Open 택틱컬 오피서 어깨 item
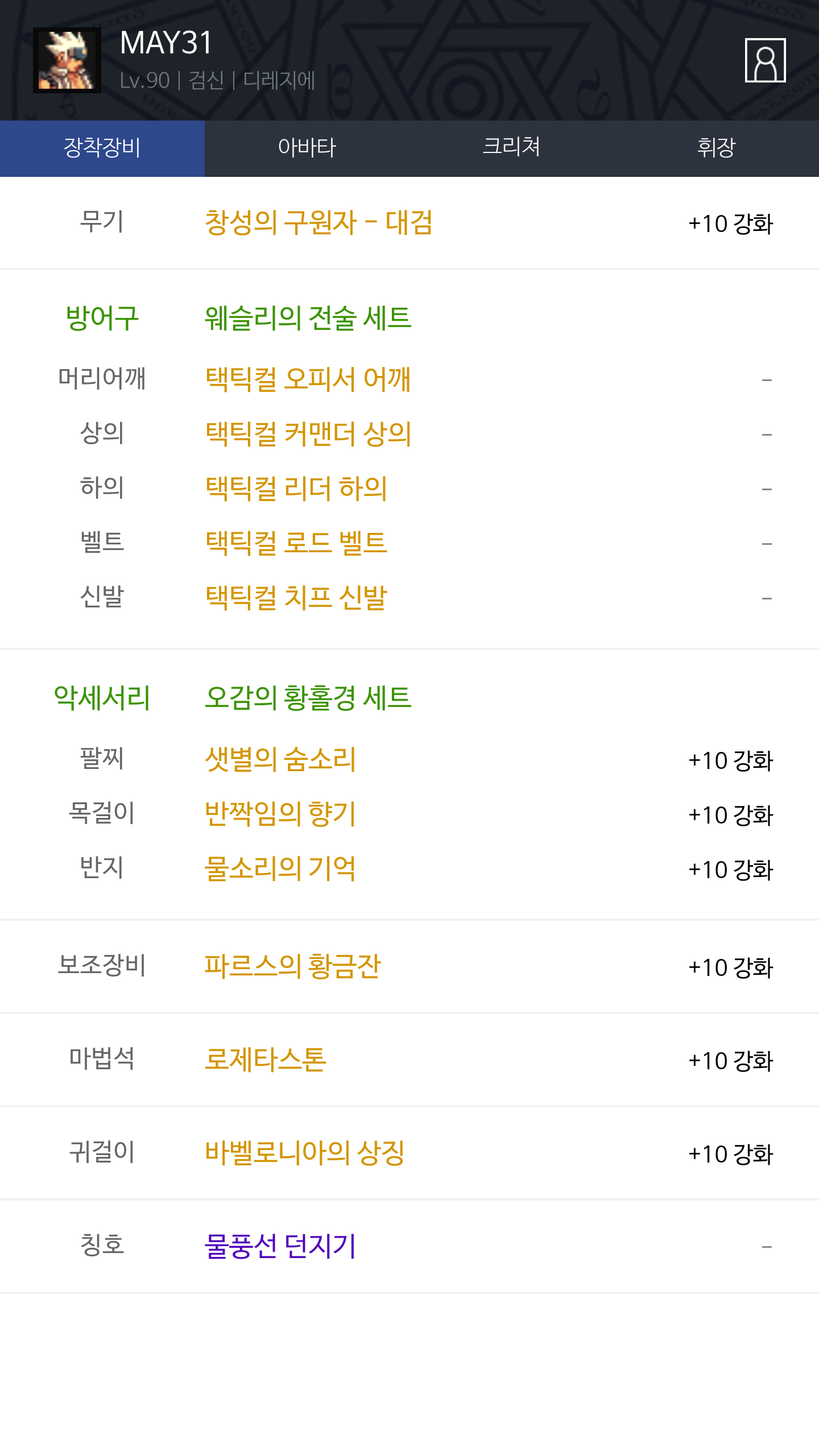This screenshot has height=1456, width=819. pos(308,379)
